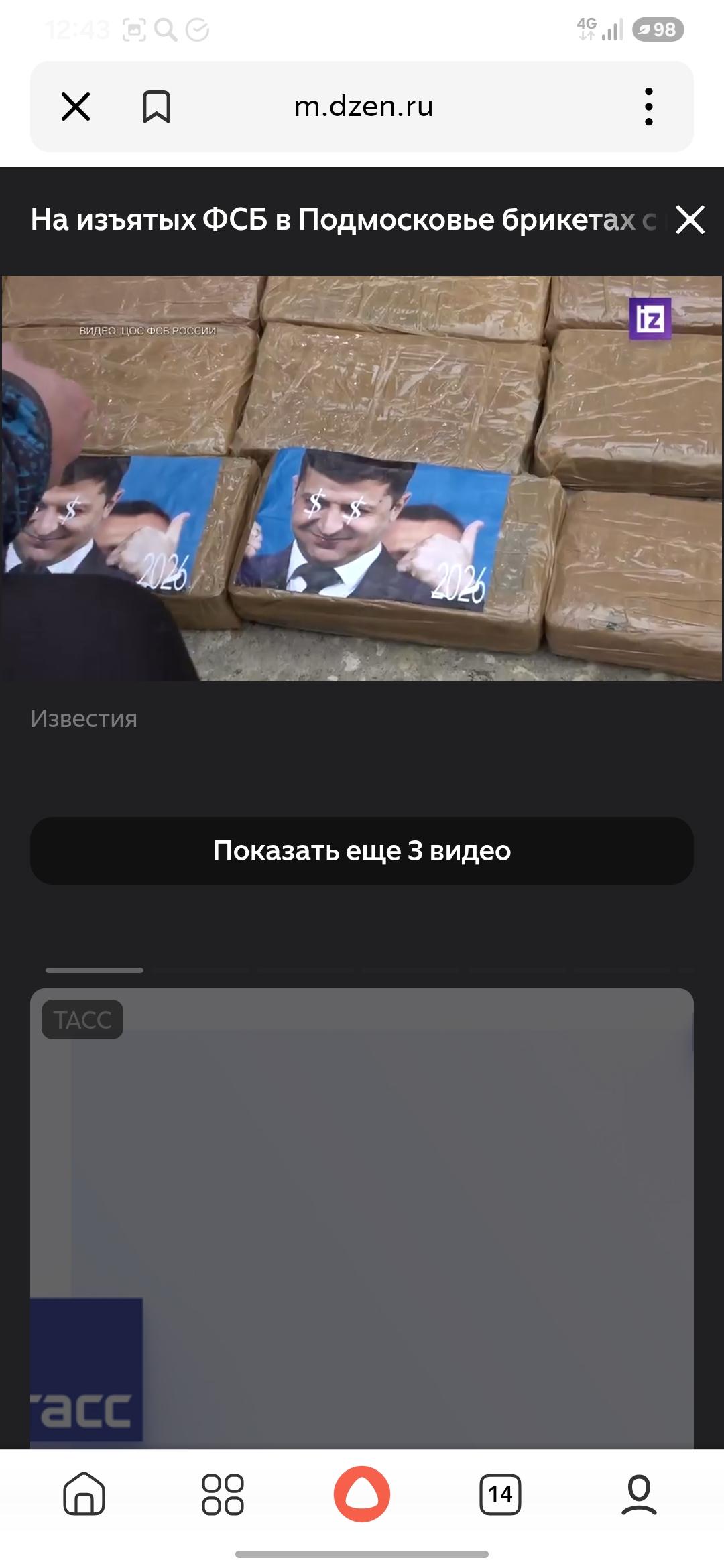Bookmark the current page

[156, 107]
